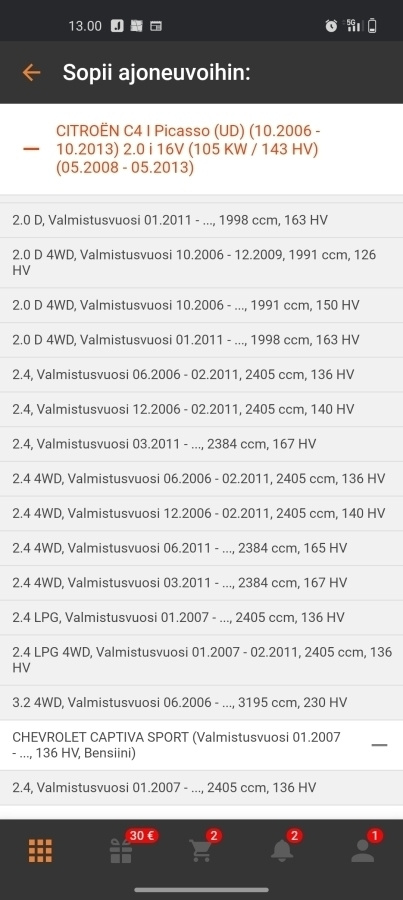Open the shopping cart
403x900 pixels.
201,851
